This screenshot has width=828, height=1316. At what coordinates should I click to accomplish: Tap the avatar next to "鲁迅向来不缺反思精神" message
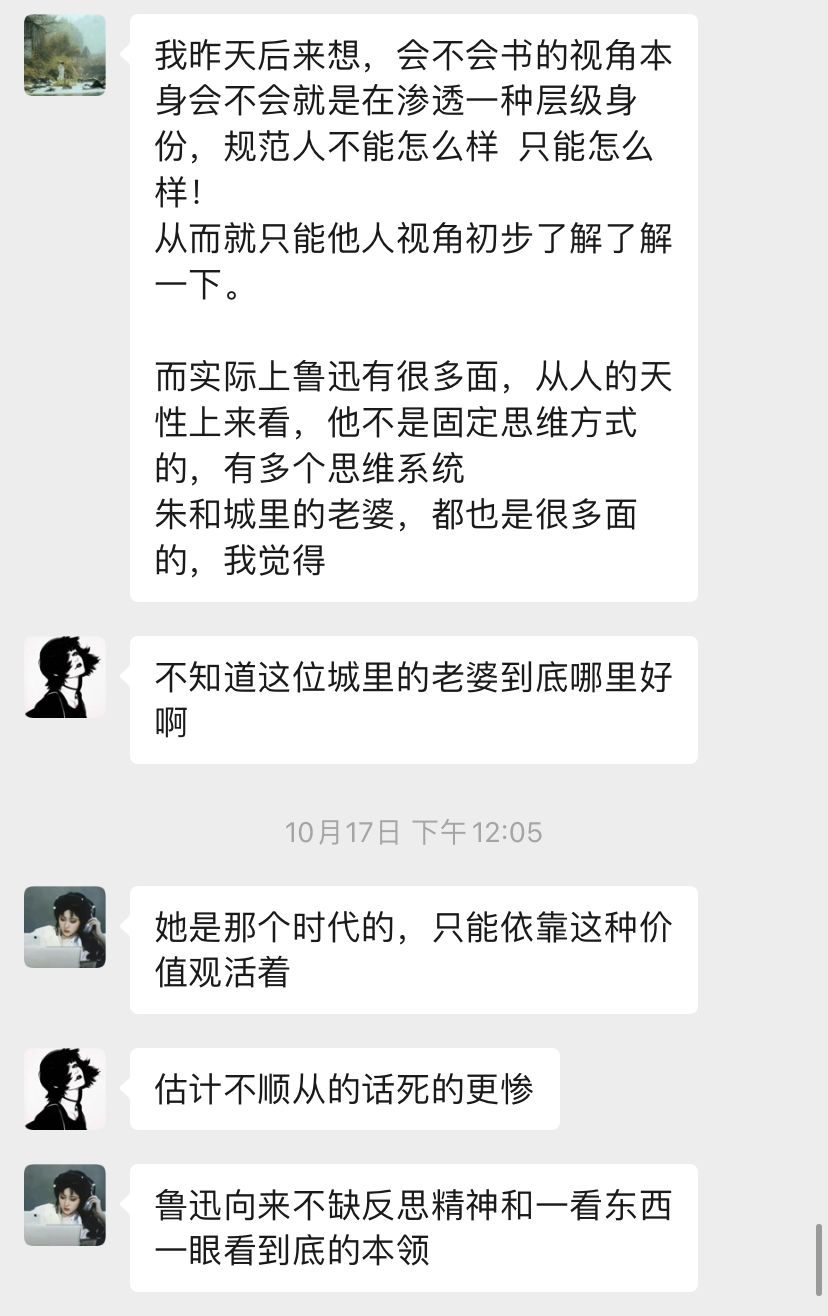pyautogui.click(x=65, y=1205)
